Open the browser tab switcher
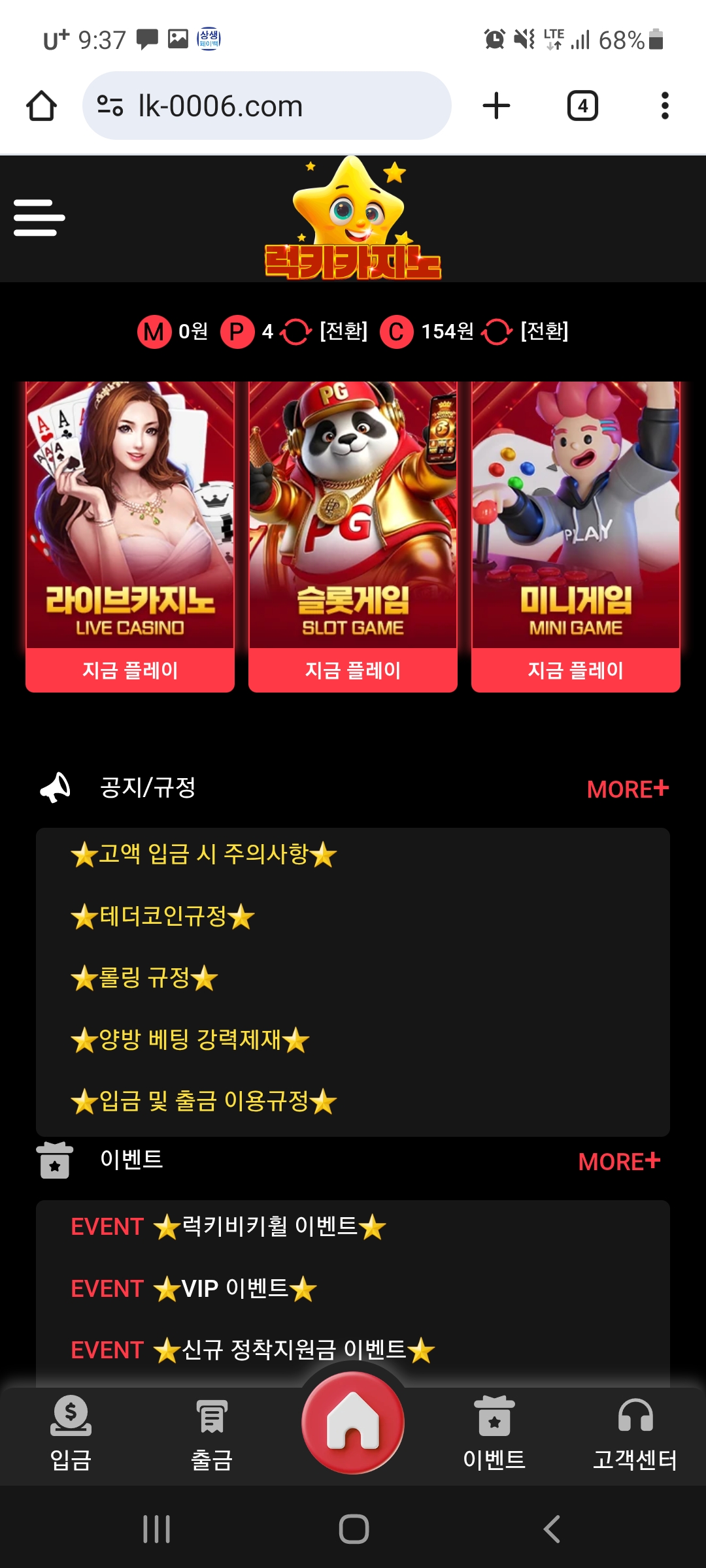 [x=582, y=106]
